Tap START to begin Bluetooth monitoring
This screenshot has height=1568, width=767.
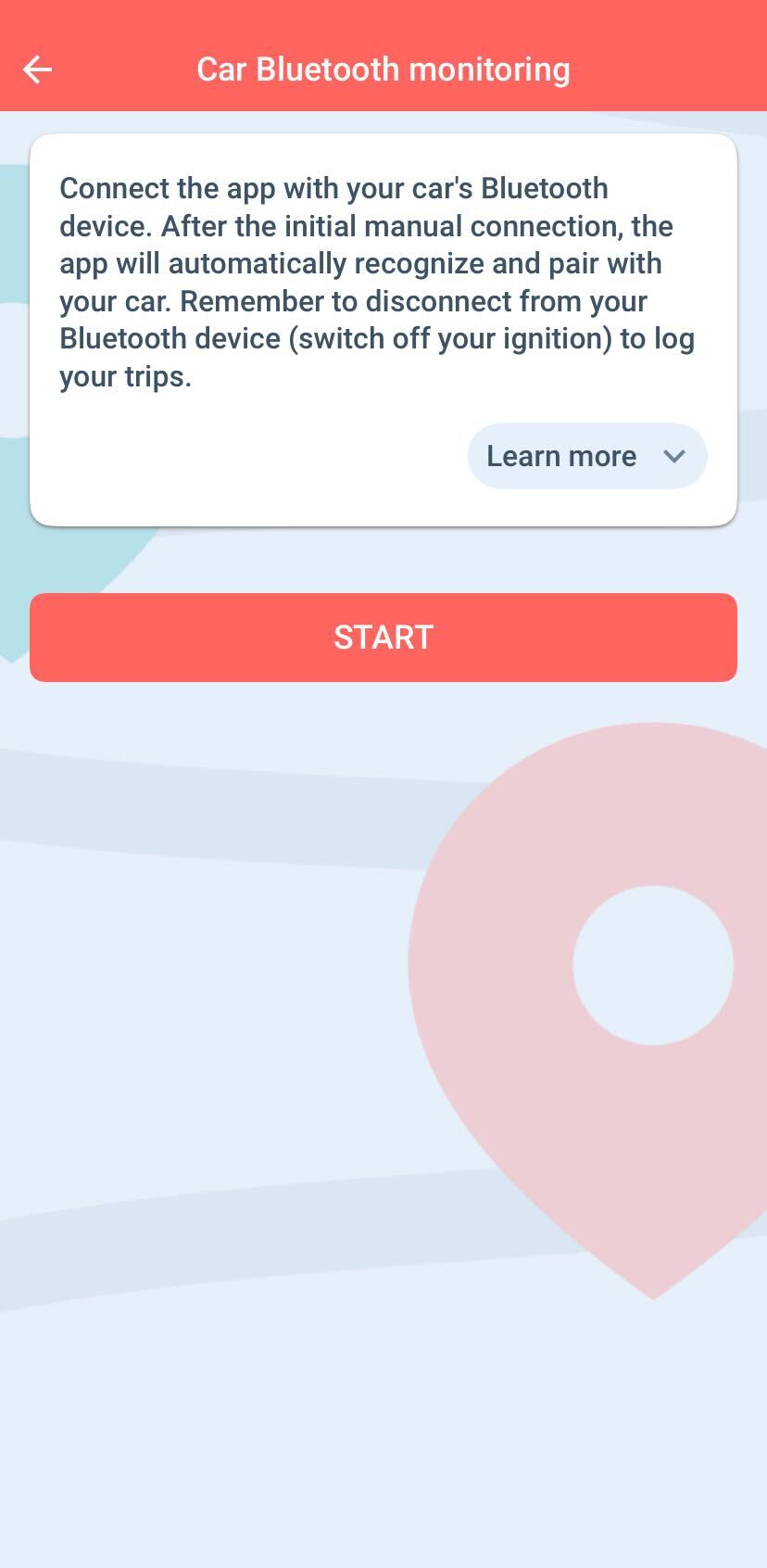point(383,638)
